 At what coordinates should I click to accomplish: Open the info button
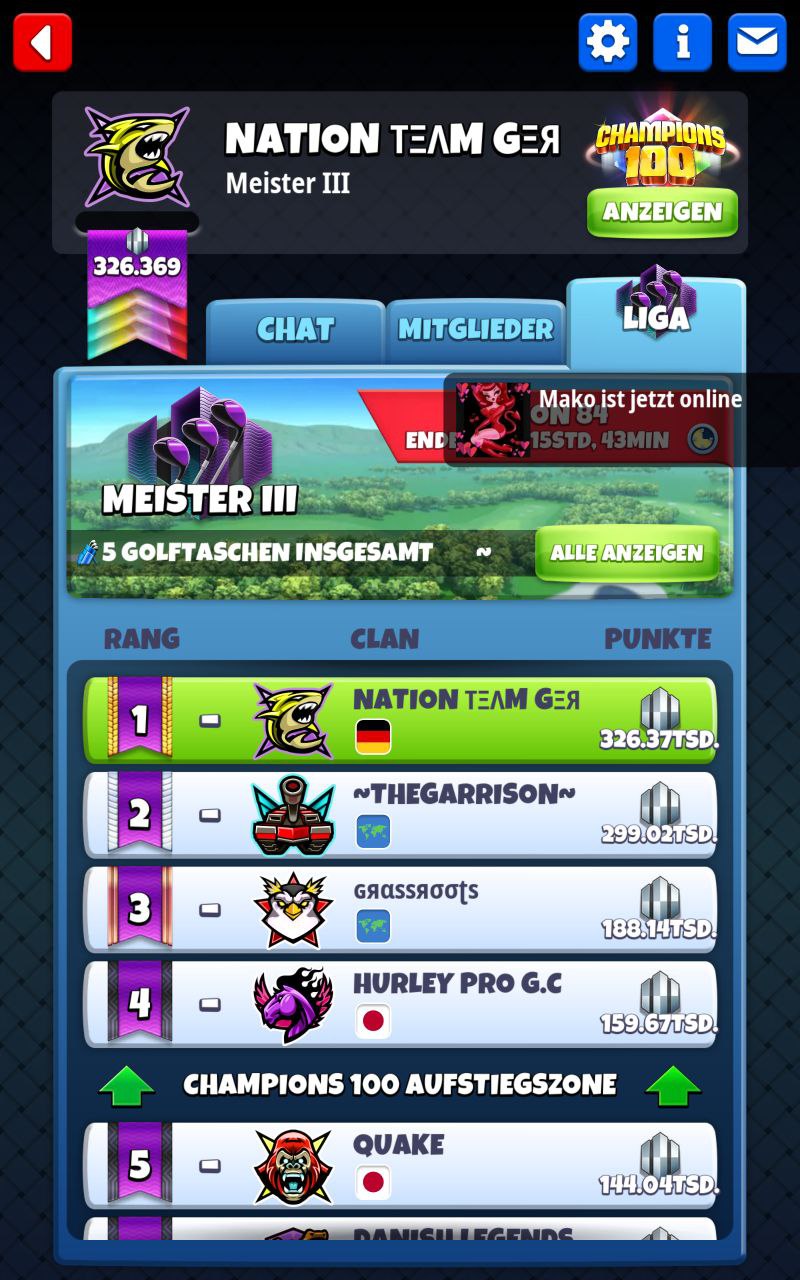coord(682,42)
